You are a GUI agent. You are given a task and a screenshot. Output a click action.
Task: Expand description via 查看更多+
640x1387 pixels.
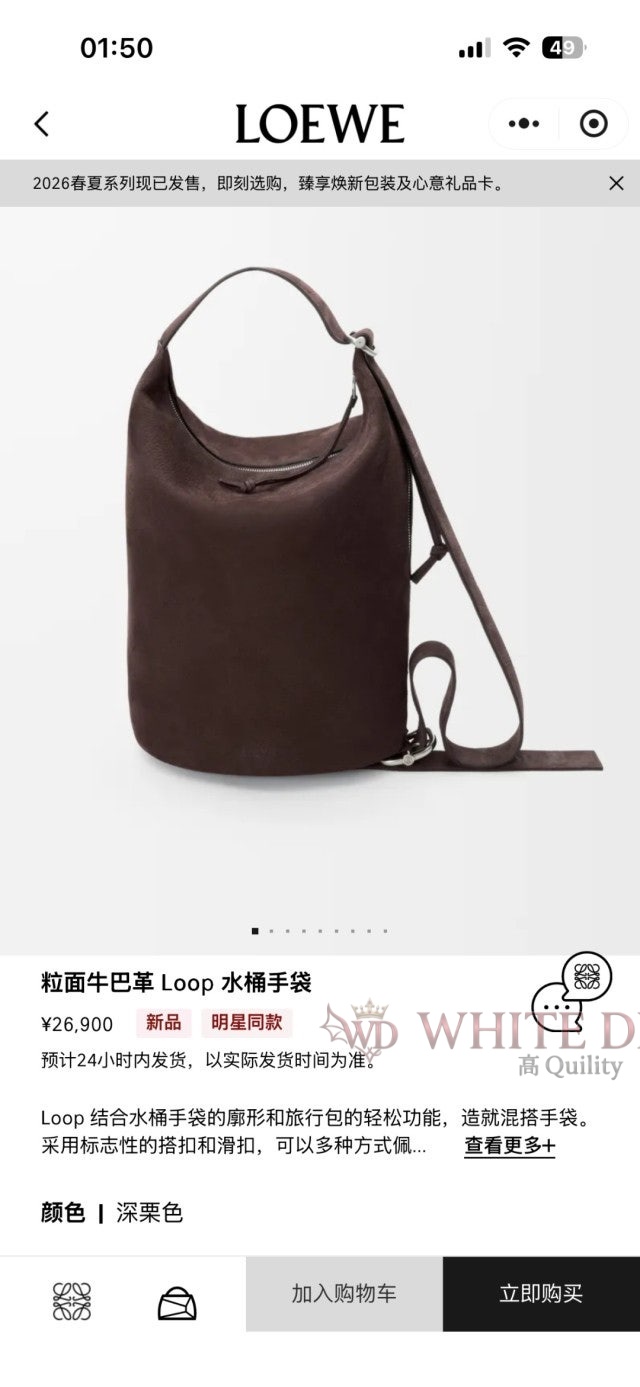pos(509,1146)
